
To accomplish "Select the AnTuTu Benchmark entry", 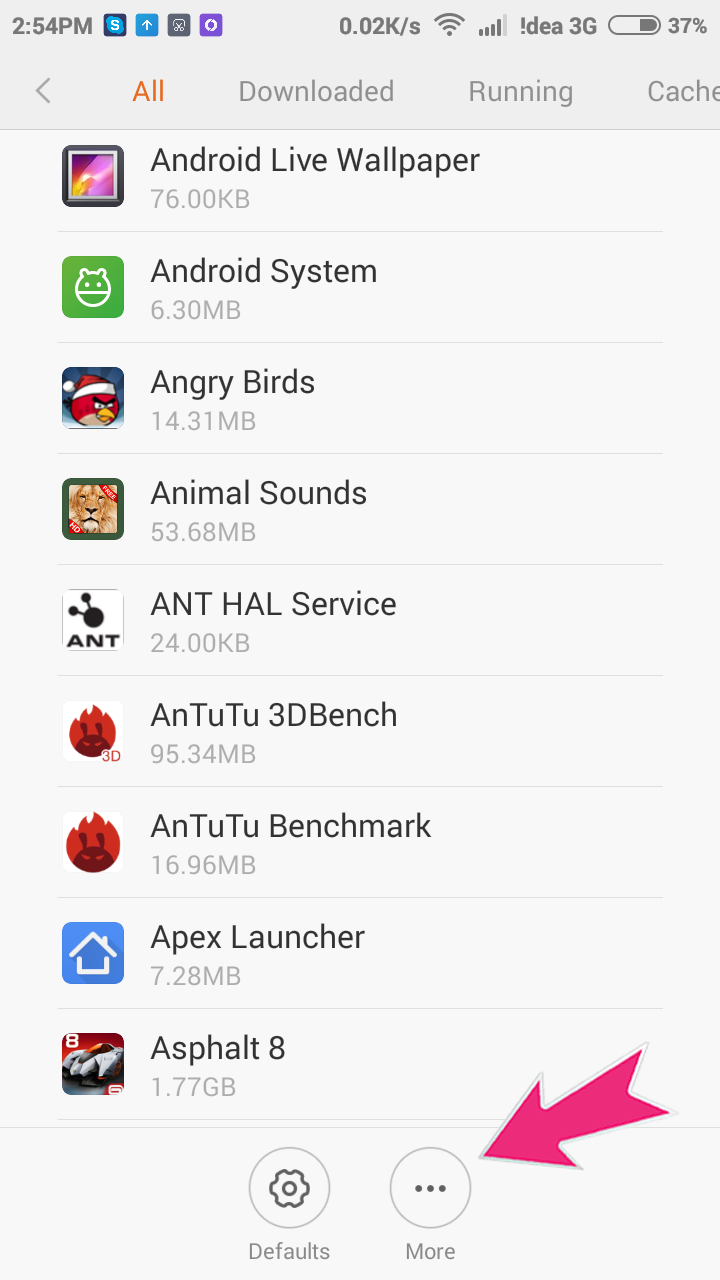I will tap(290, 842).
